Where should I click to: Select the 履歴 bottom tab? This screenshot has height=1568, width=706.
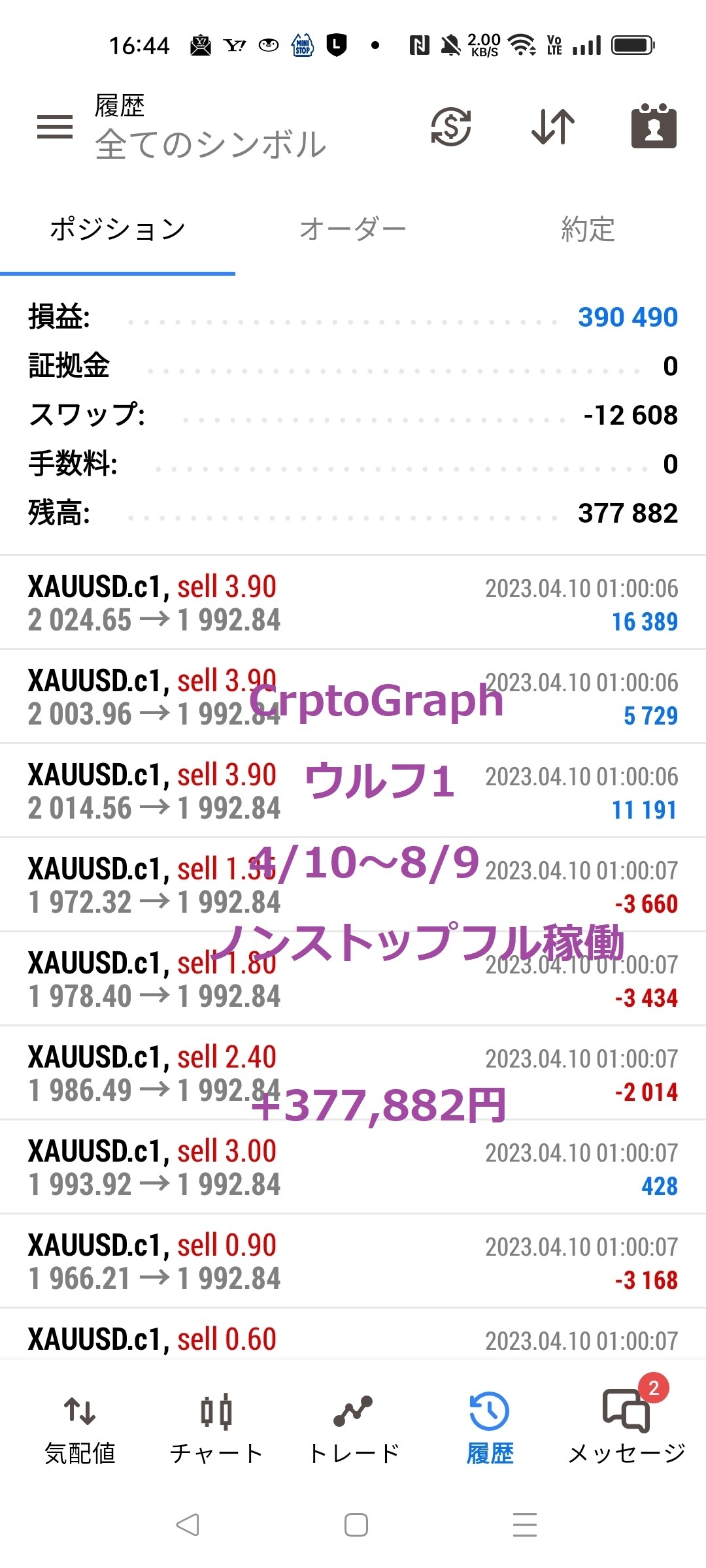coord(490,1430)
